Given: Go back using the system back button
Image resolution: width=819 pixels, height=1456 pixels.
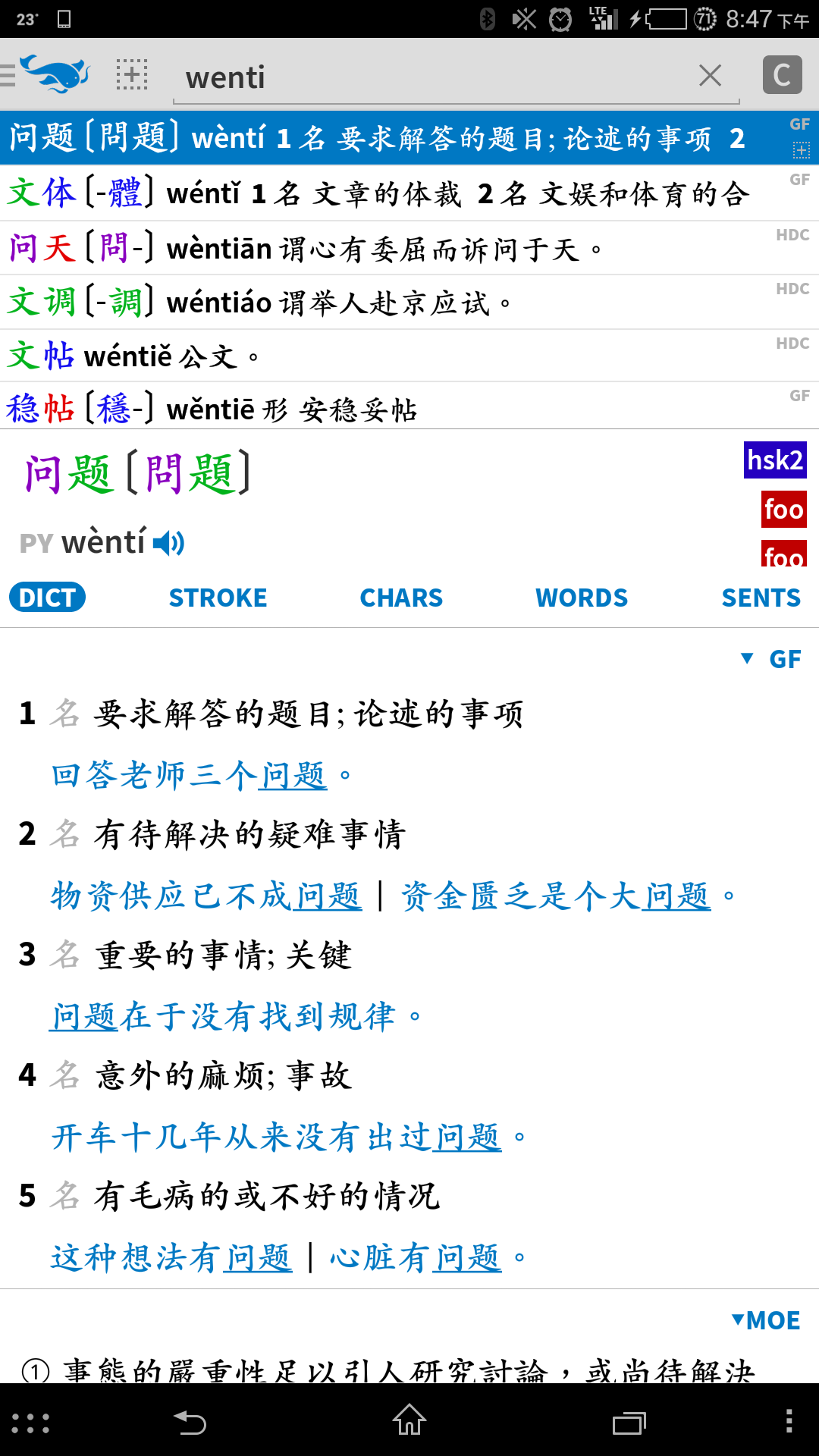Looking at the screenshot, I should 190,1422.
